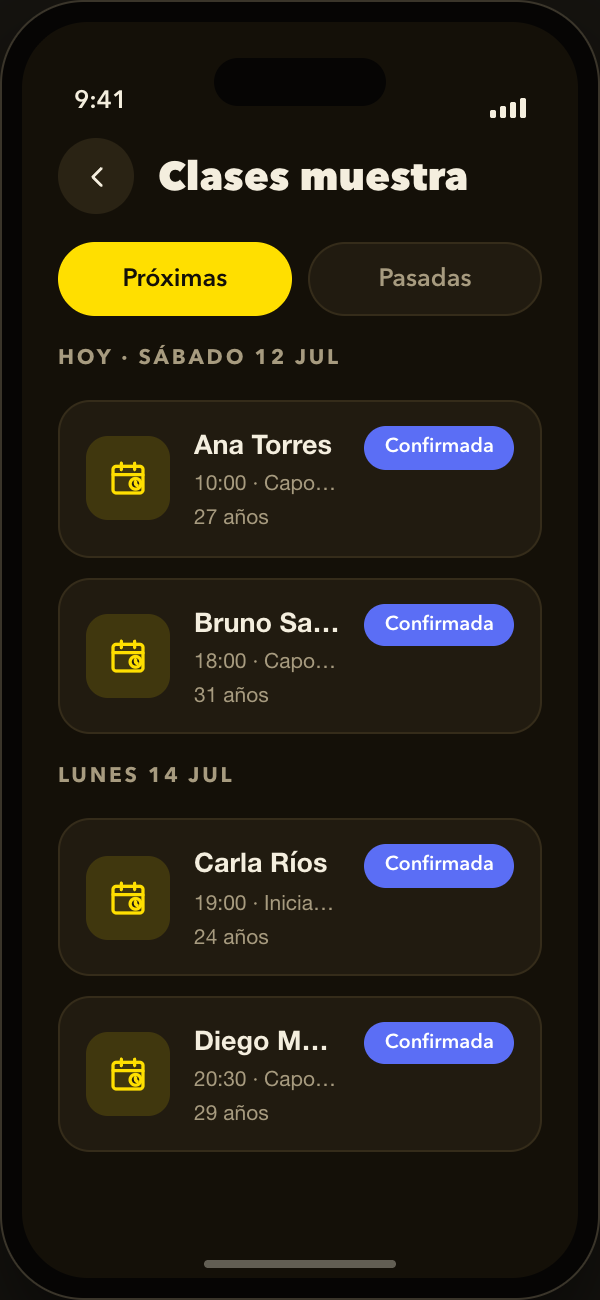The height and width of the screenshot is (1300, 600).
Task: Open Ana Torres' 10:00 class card
Action: 300,479
